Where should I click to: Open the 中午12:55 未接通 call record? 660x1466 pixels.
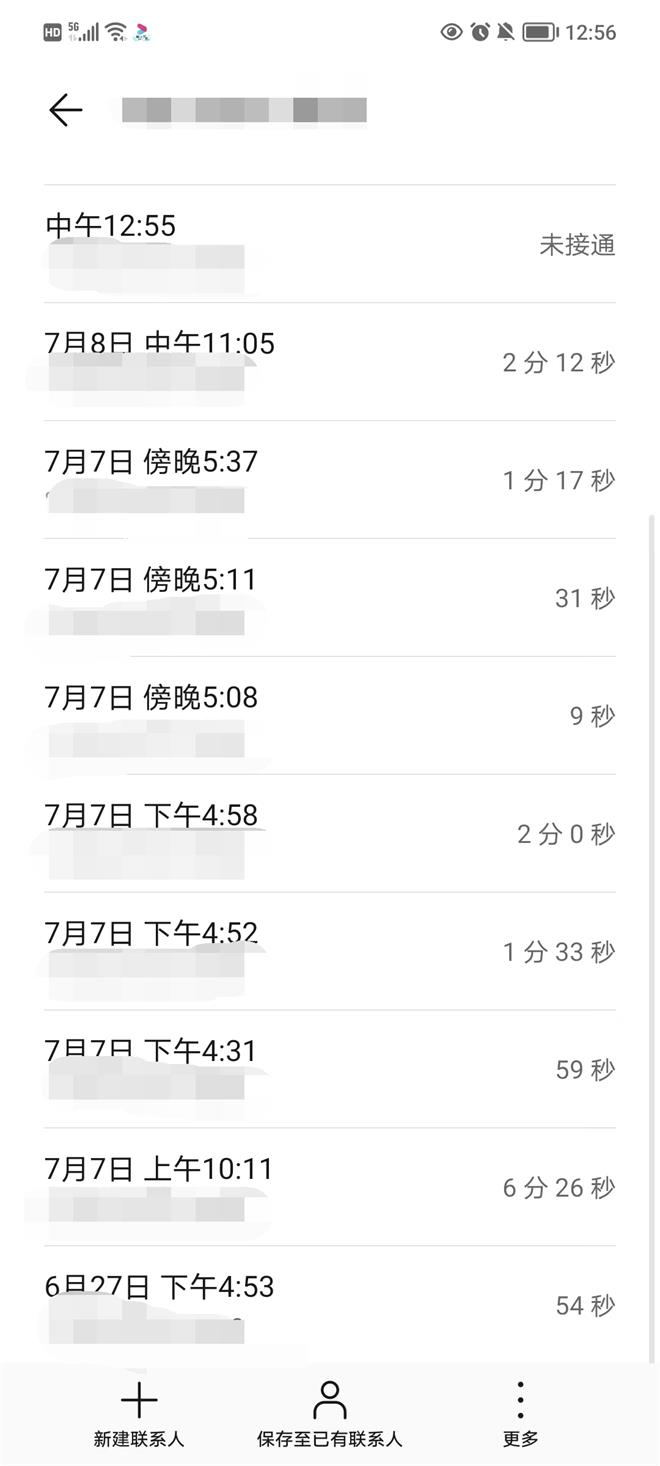pos(330,244)
